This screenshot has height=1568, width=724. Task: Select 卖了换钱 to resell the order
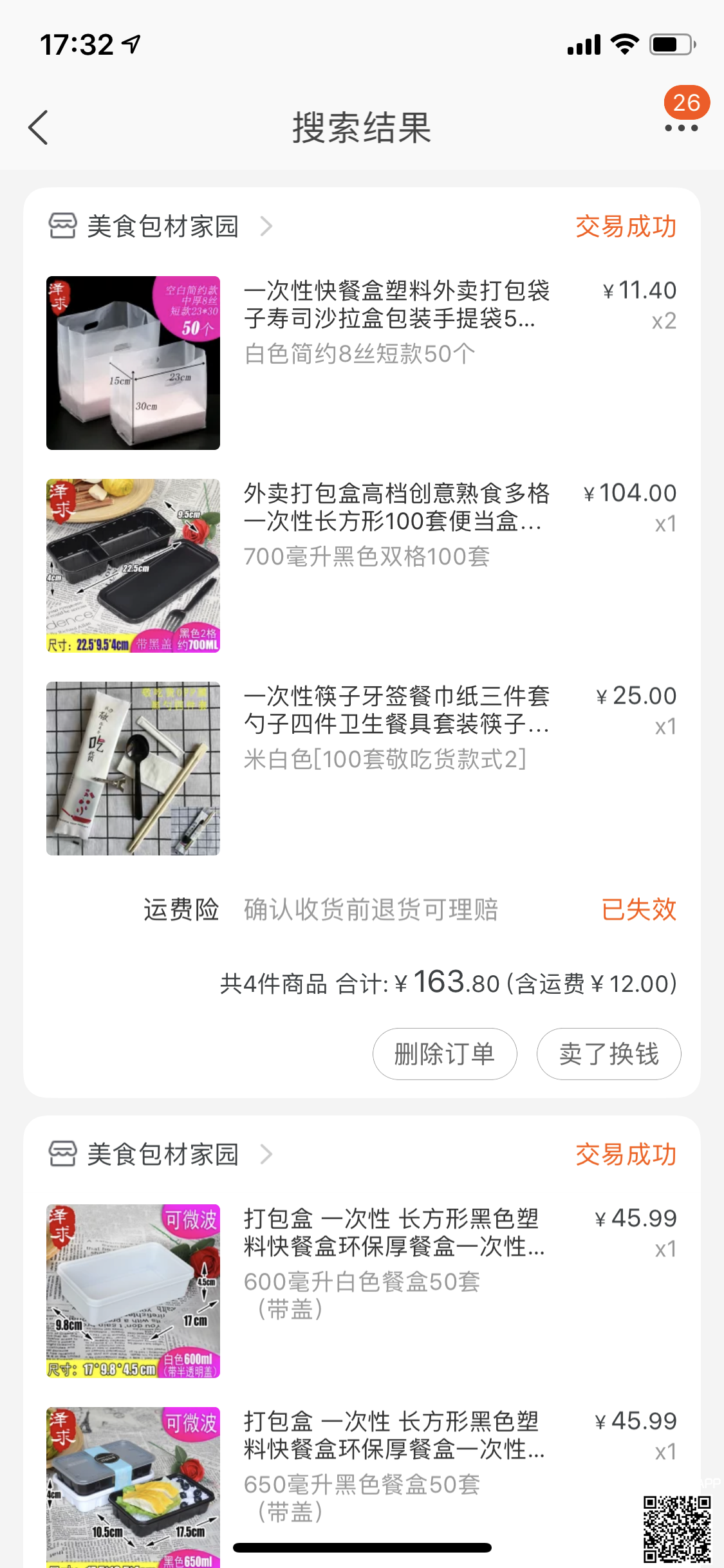(609, 1054)
